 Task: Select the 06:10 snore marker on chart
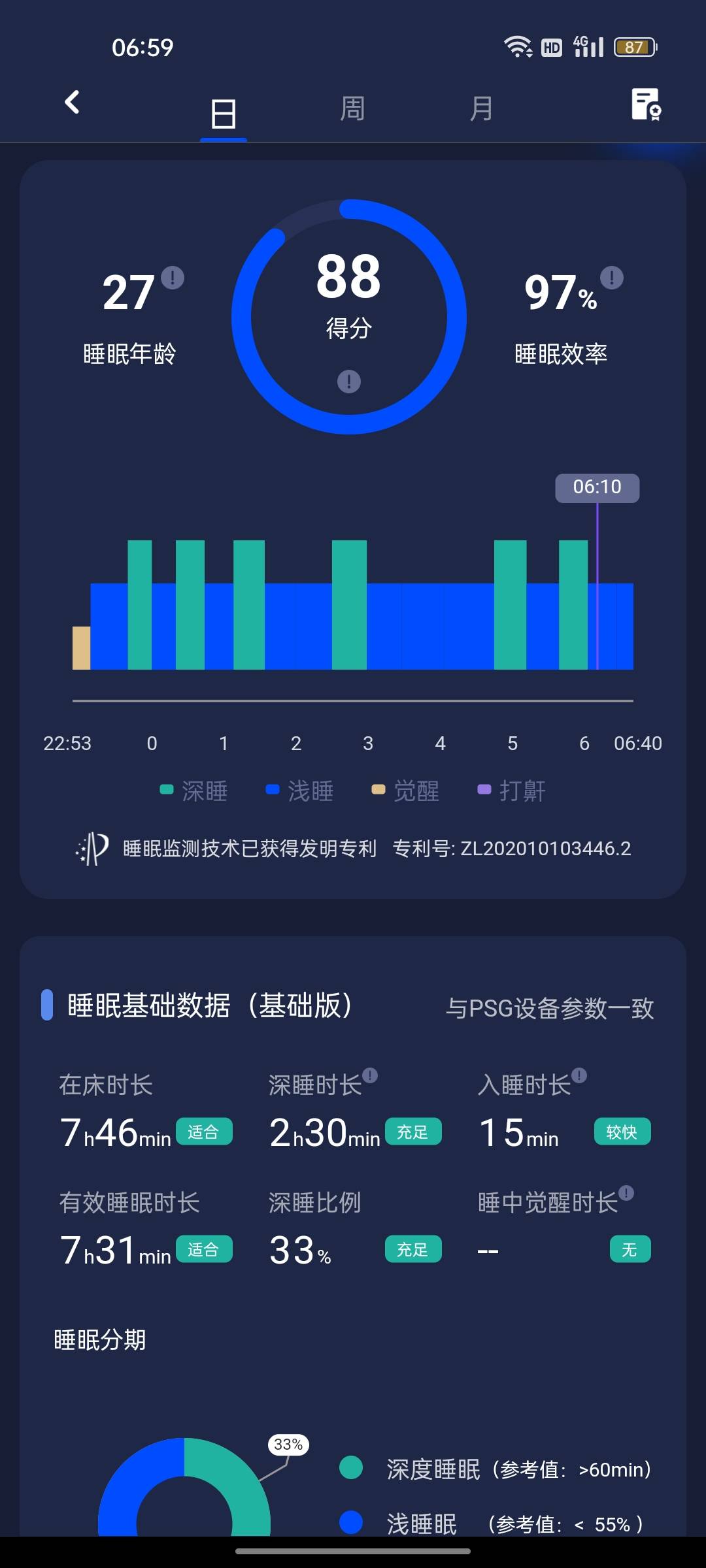pyautogui.click(x=597, y=487)
